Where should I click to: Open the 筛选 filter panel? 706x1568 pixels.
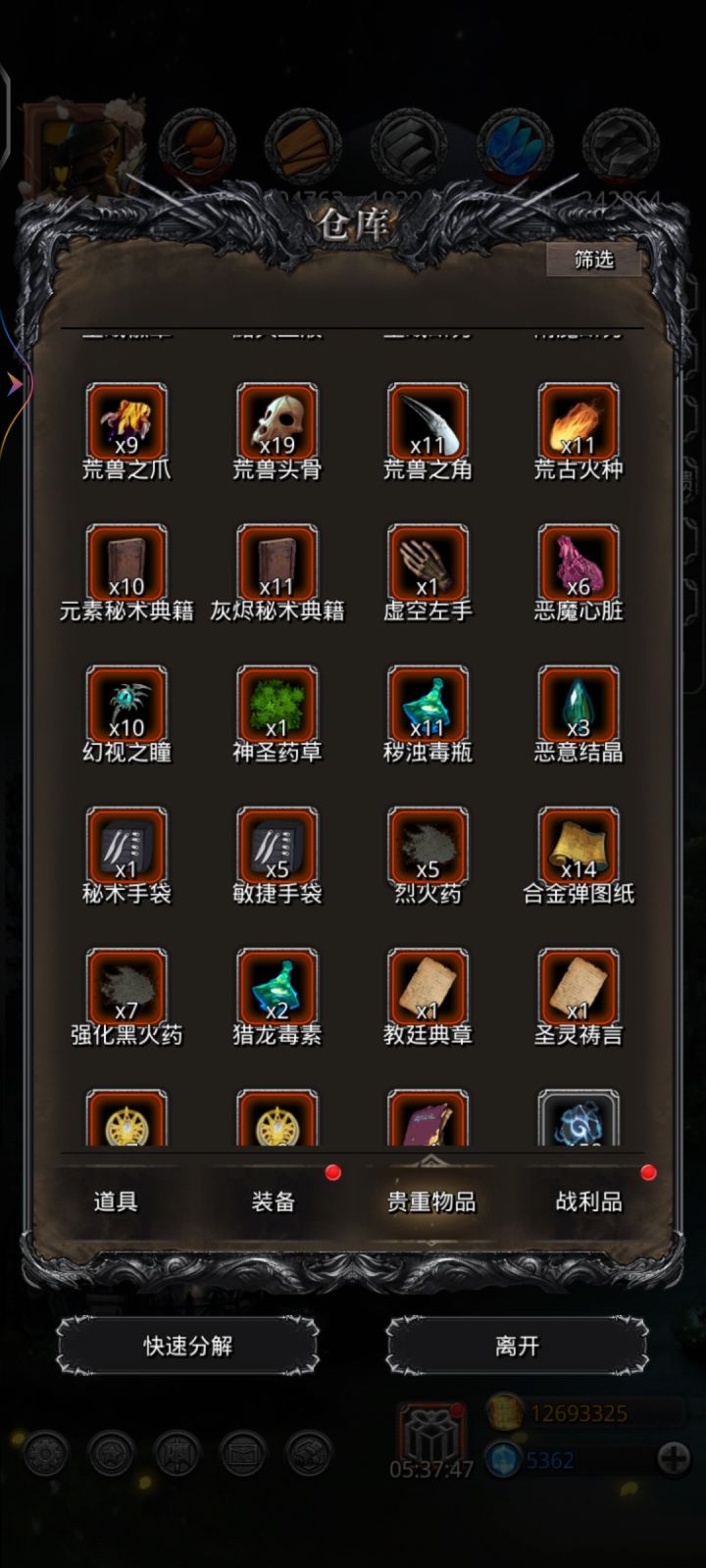(x=592, y=262)
